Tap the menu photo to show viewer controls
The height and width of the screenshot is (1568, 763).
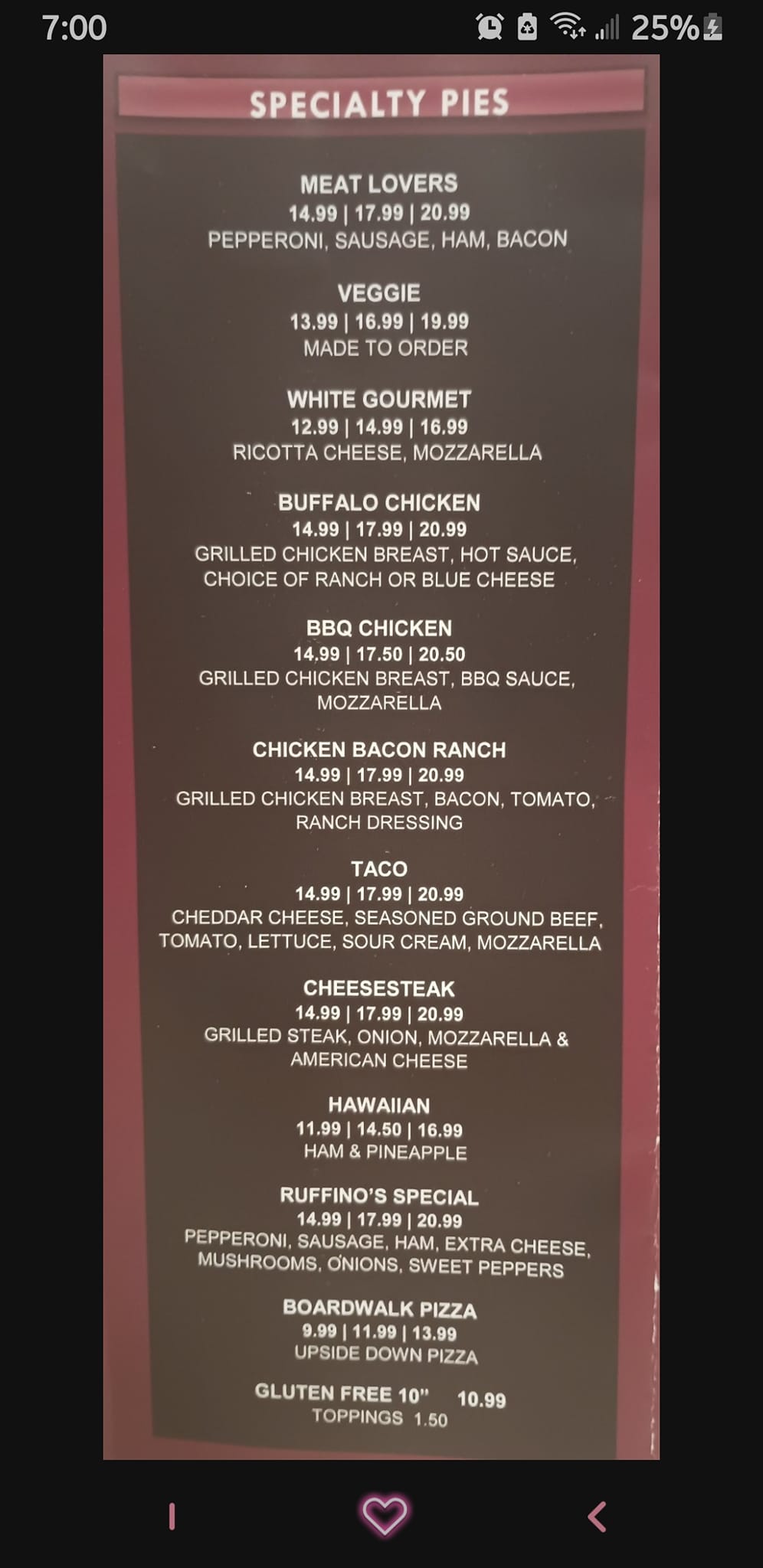[x=381, y=756]
